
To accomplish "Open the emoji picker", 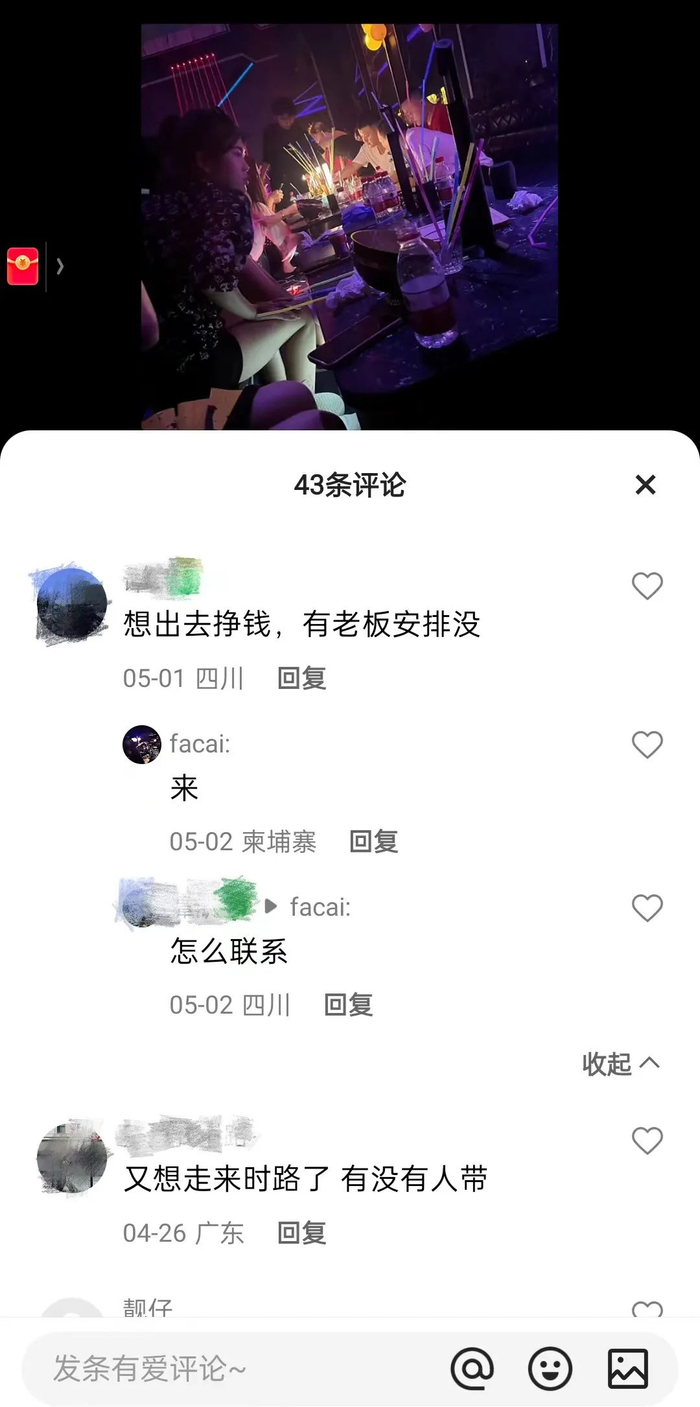I will click(x=550, y=1369).
